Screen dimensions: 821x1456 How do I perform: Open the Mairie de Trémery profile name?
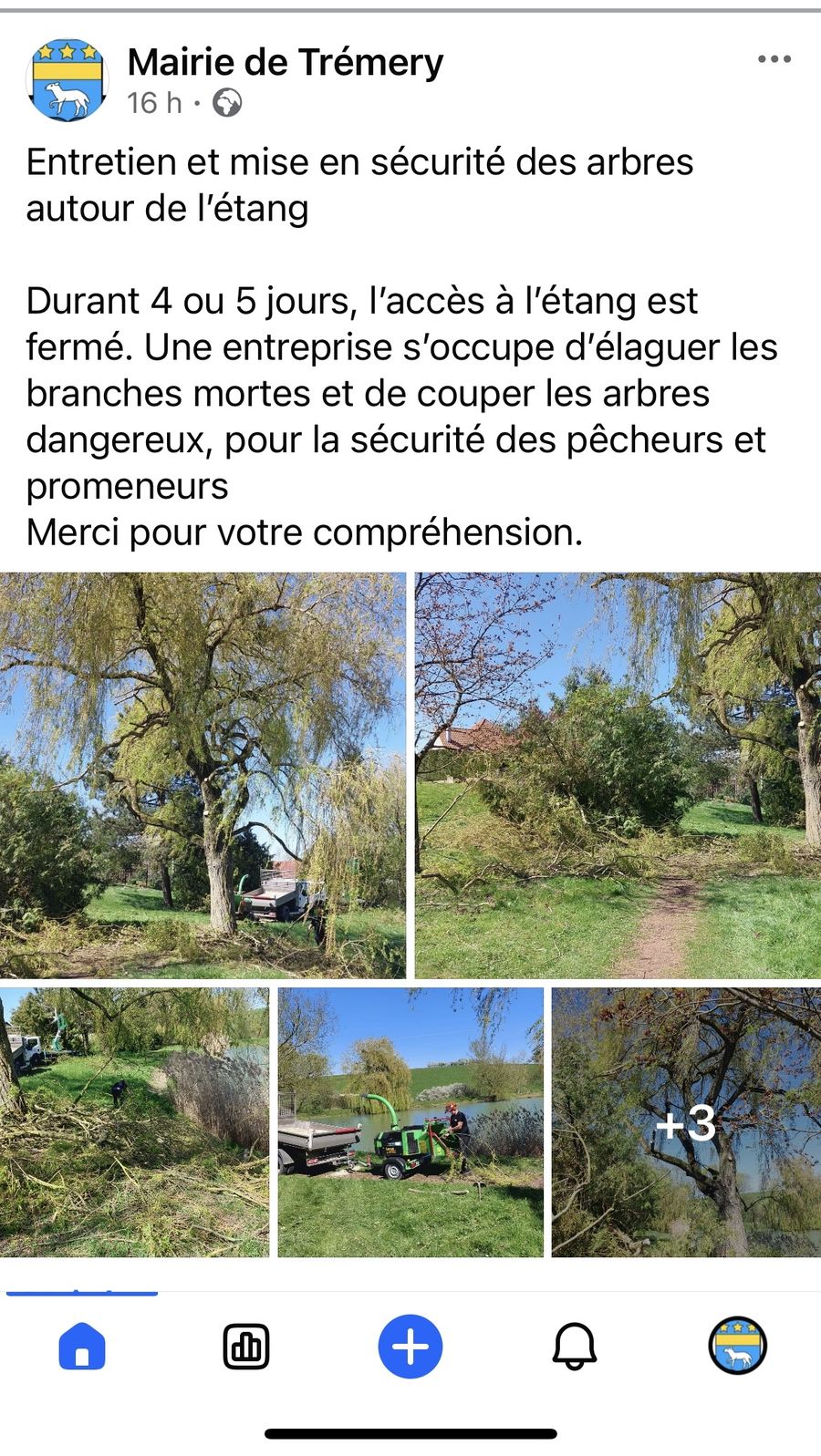pyautogui.click(x=286, y=62)
